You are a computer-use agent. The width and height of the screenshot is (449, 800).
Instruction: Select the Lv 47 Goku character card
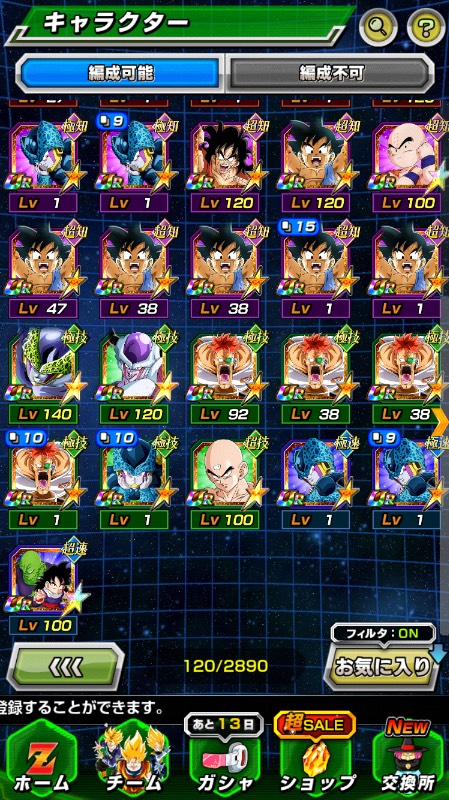click(x=43, y=271)
